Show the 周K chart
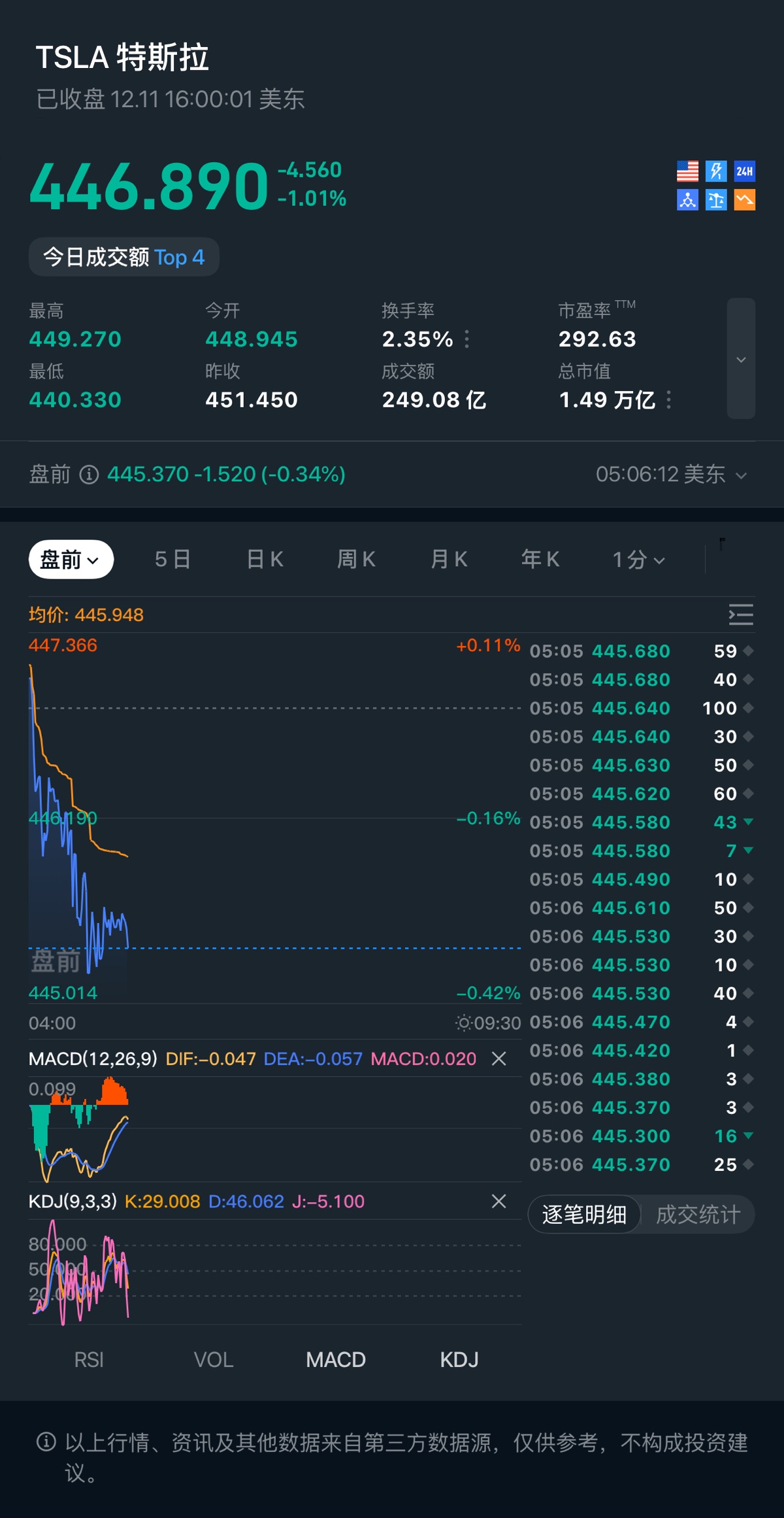Screen dimensions: 784x1518 click(356, 560)
